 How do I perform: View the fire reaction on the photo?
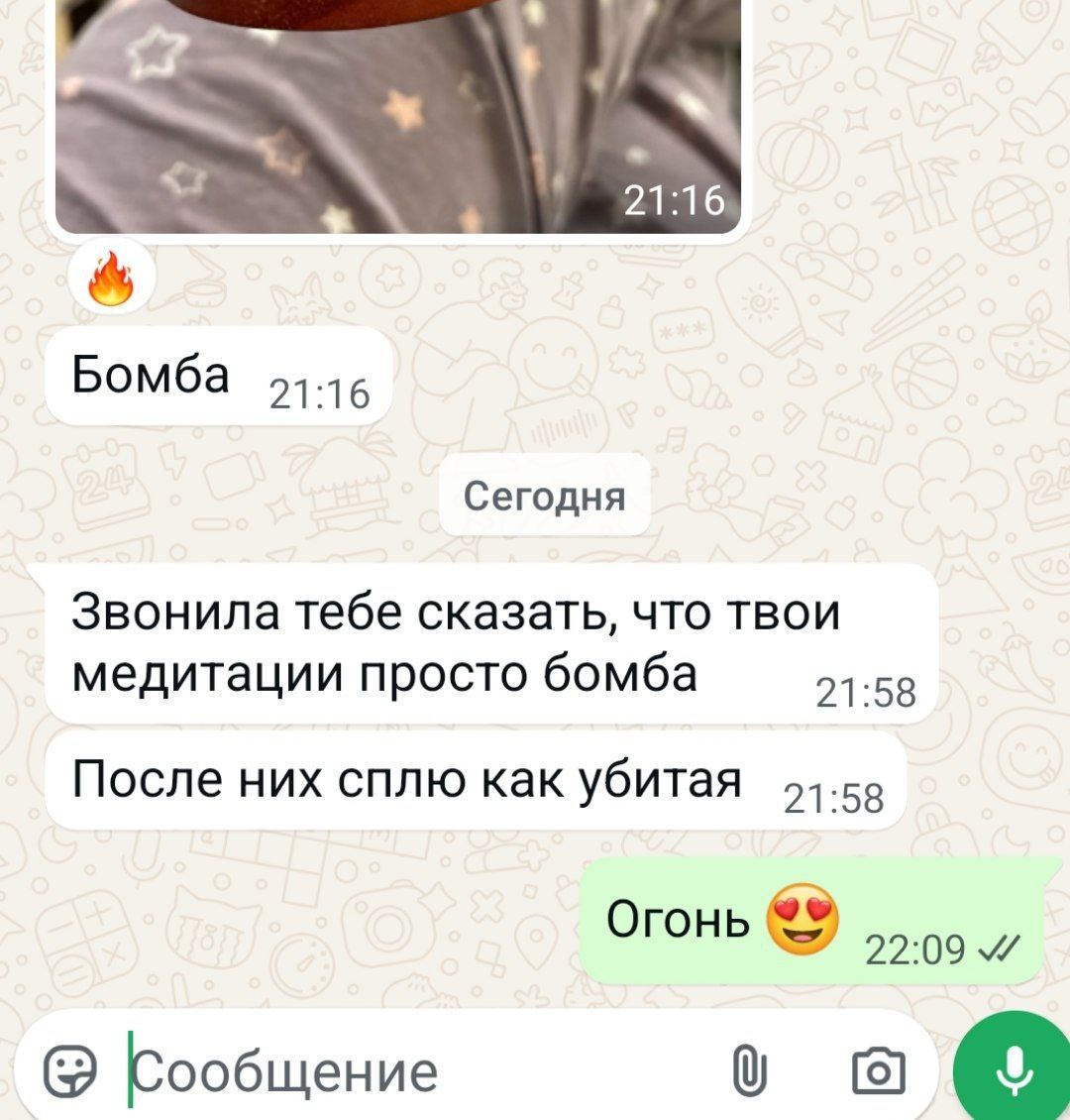tap(108, 280)
